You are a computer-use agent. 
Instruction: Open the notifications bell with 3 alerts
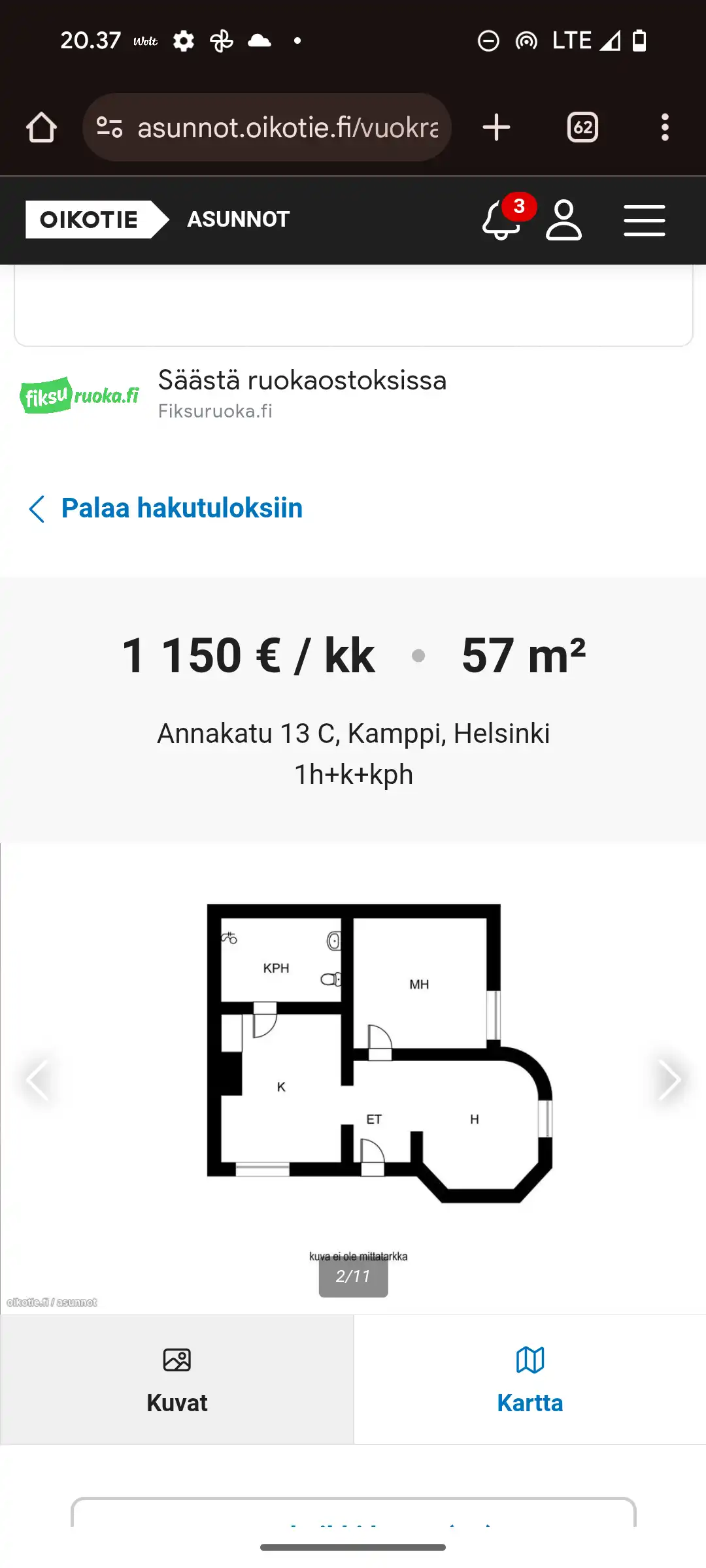pyautogui.click(x=502, y=220)
